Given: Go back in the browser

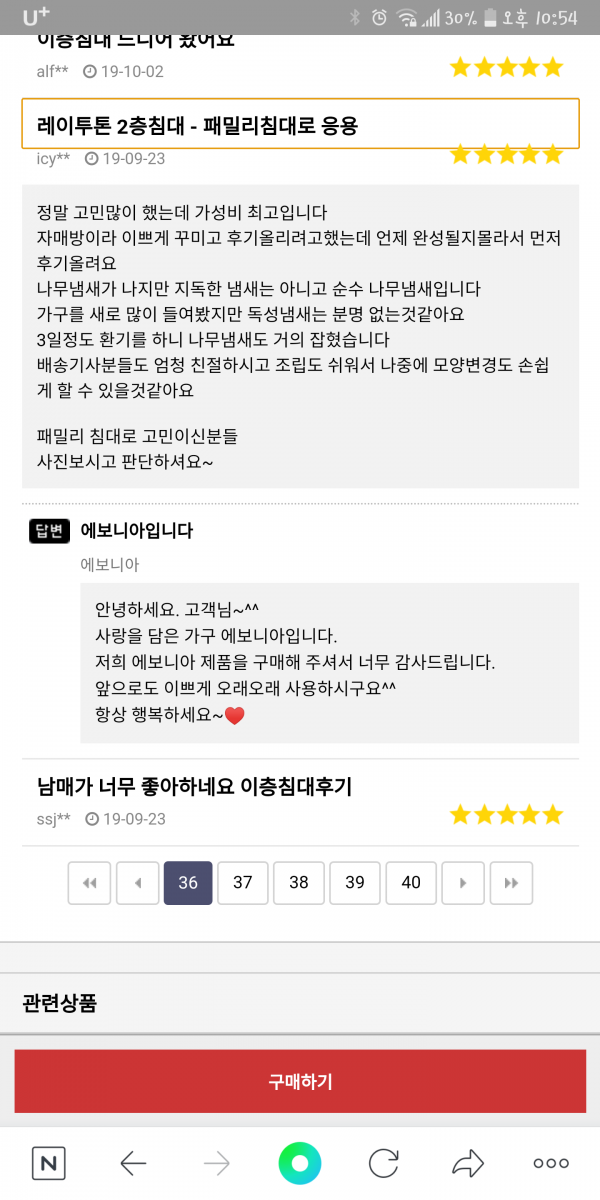Looking at the screenshot, I should [x=133, y=1163].
